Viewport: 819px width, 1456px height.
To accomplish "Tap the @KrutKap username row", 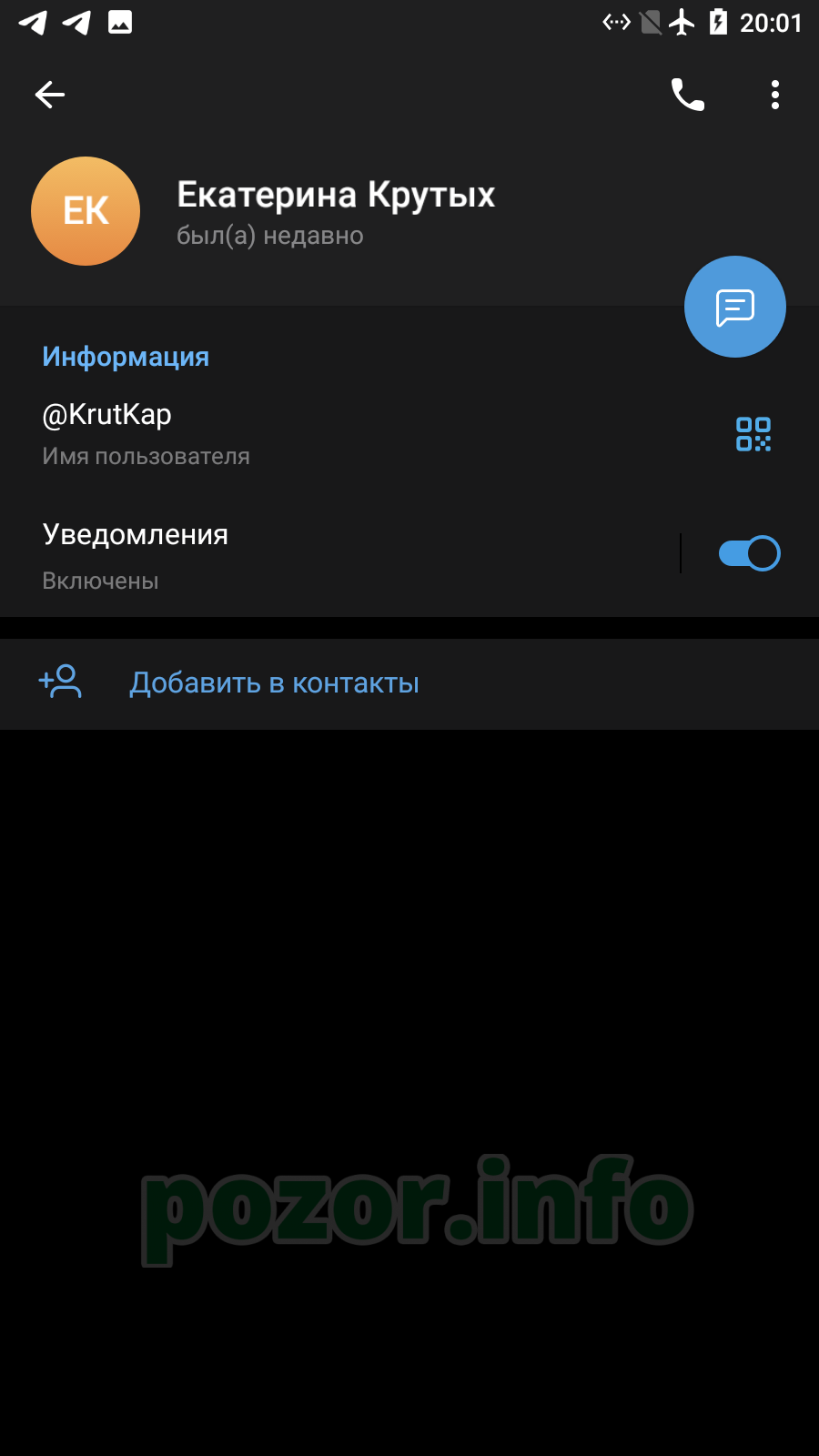I will point(364,434).
